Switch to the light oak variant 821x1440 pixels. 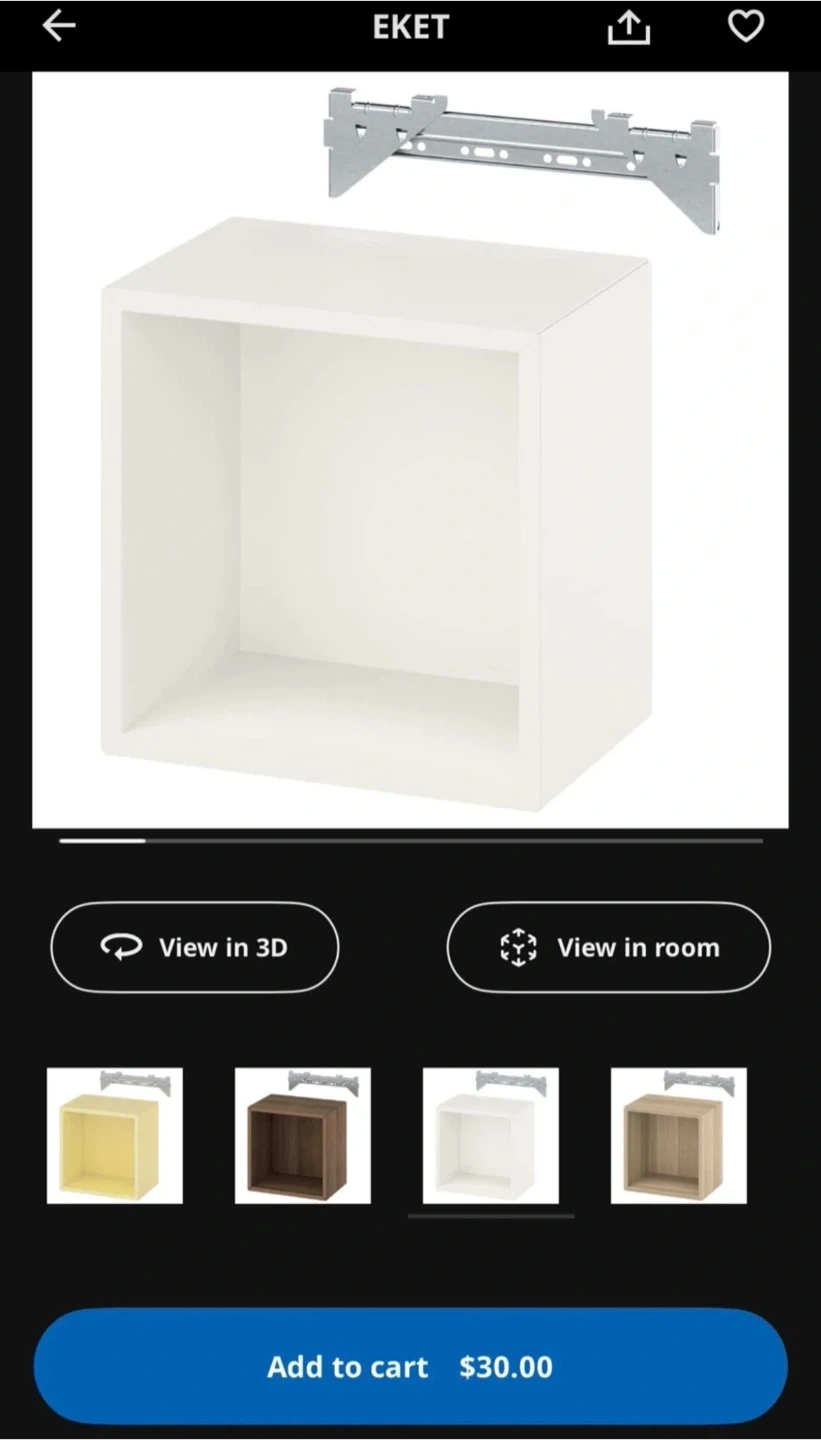tap(679, 1136)
